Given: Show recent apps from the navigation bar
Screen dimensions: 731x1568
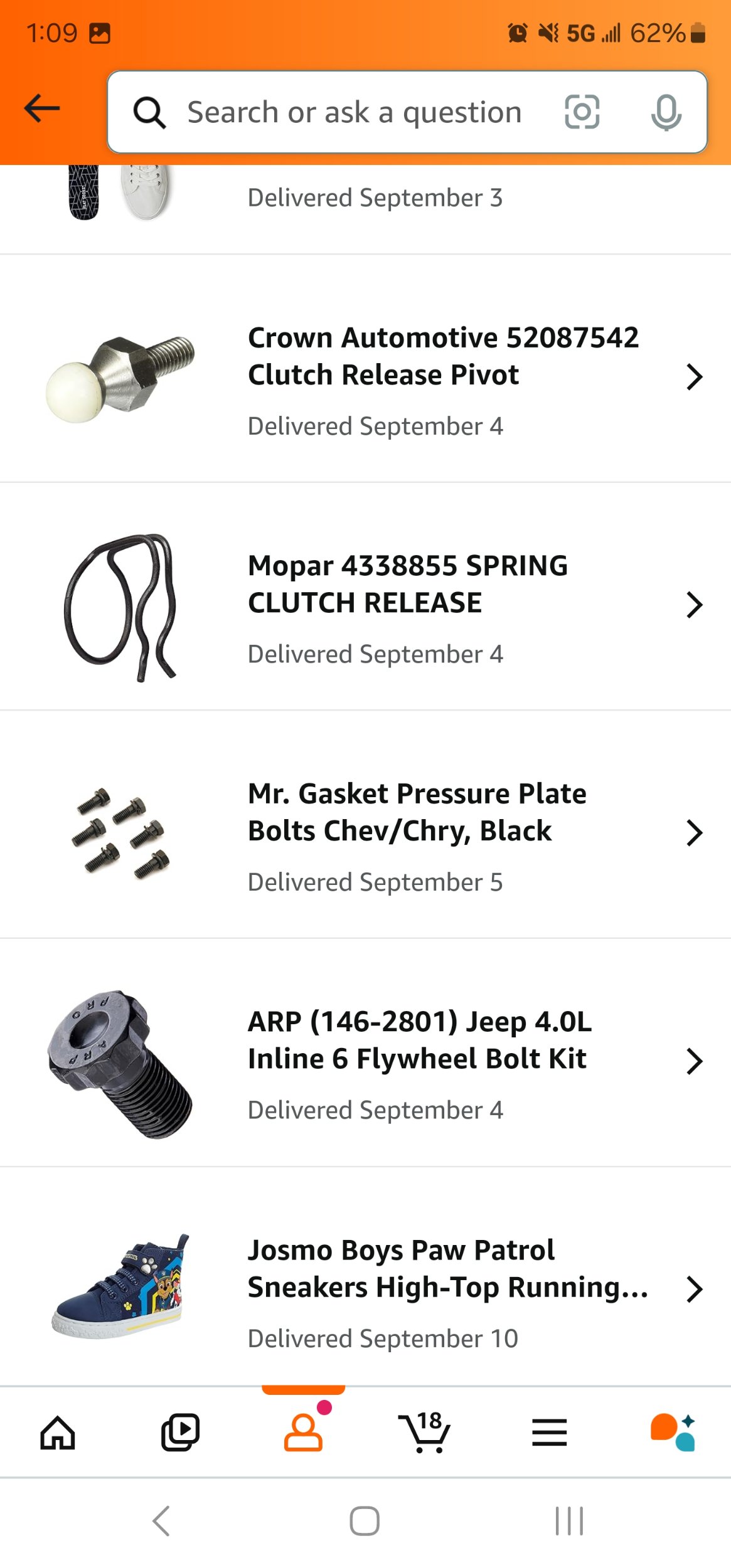Looking at the screenshot, I should click(x=569, y=1521).
